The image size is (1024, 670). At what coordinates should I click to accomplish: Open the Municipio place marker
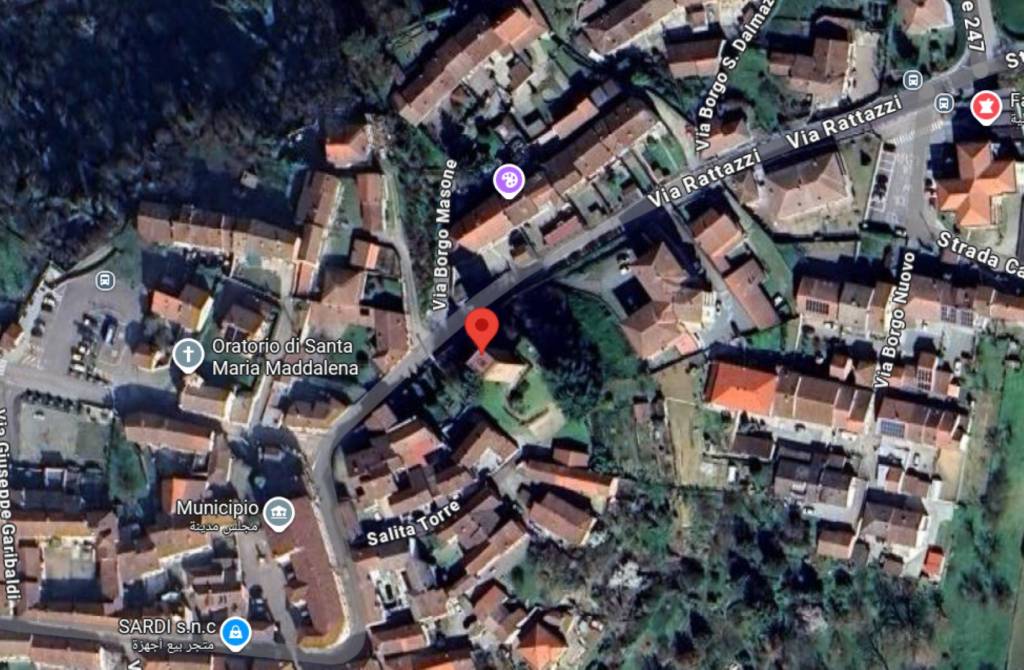279,513
